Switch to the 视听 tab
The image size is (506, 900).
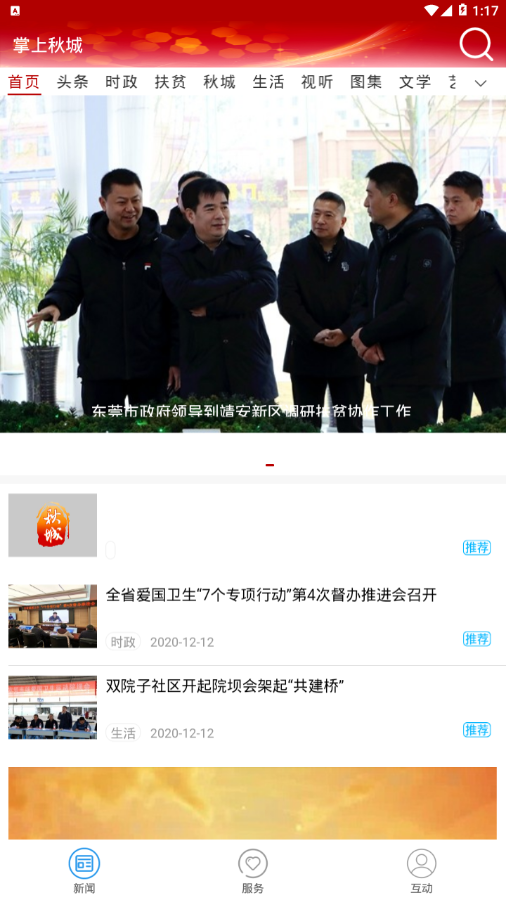coord(317,82)
